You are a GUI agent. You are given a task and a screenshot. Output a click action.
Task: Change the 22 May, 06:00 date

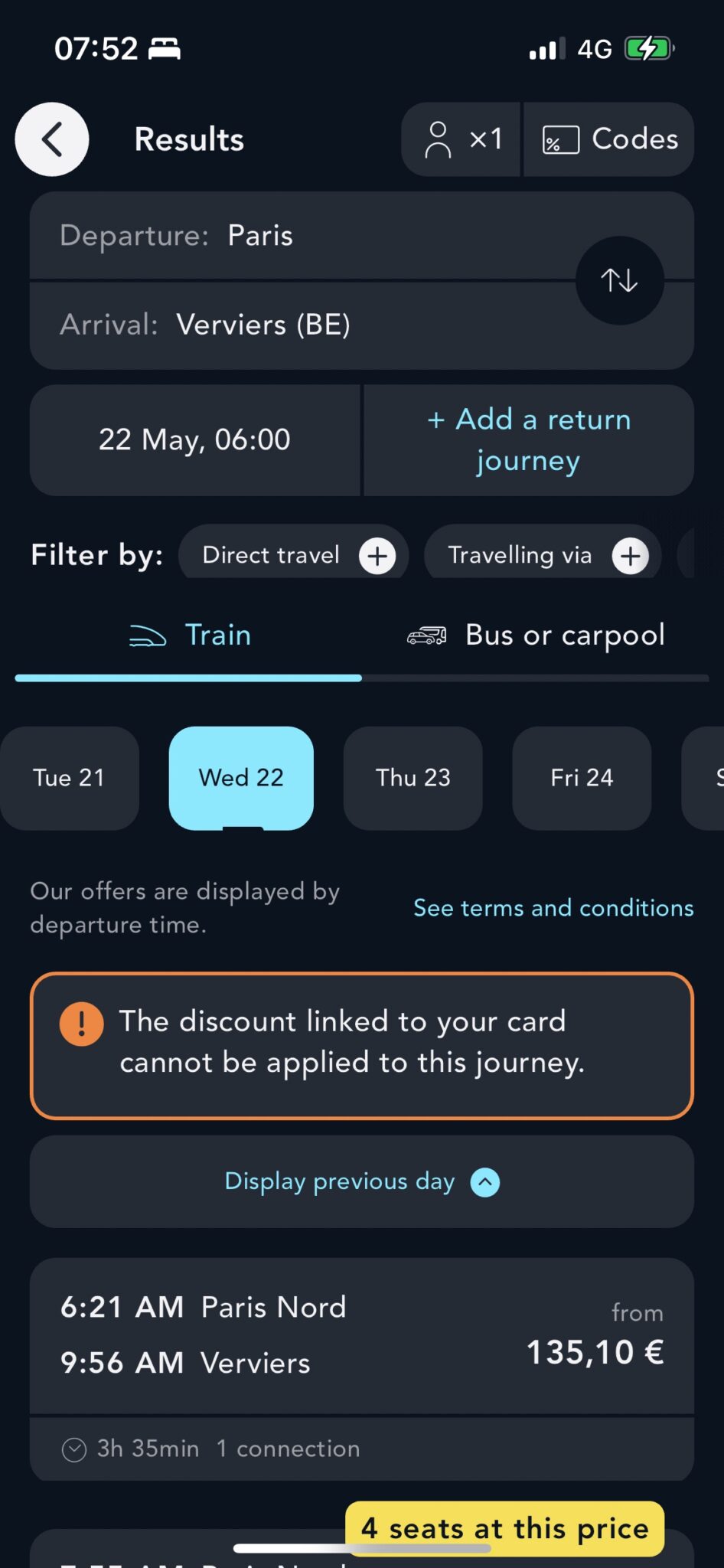(x=194, y=440)
